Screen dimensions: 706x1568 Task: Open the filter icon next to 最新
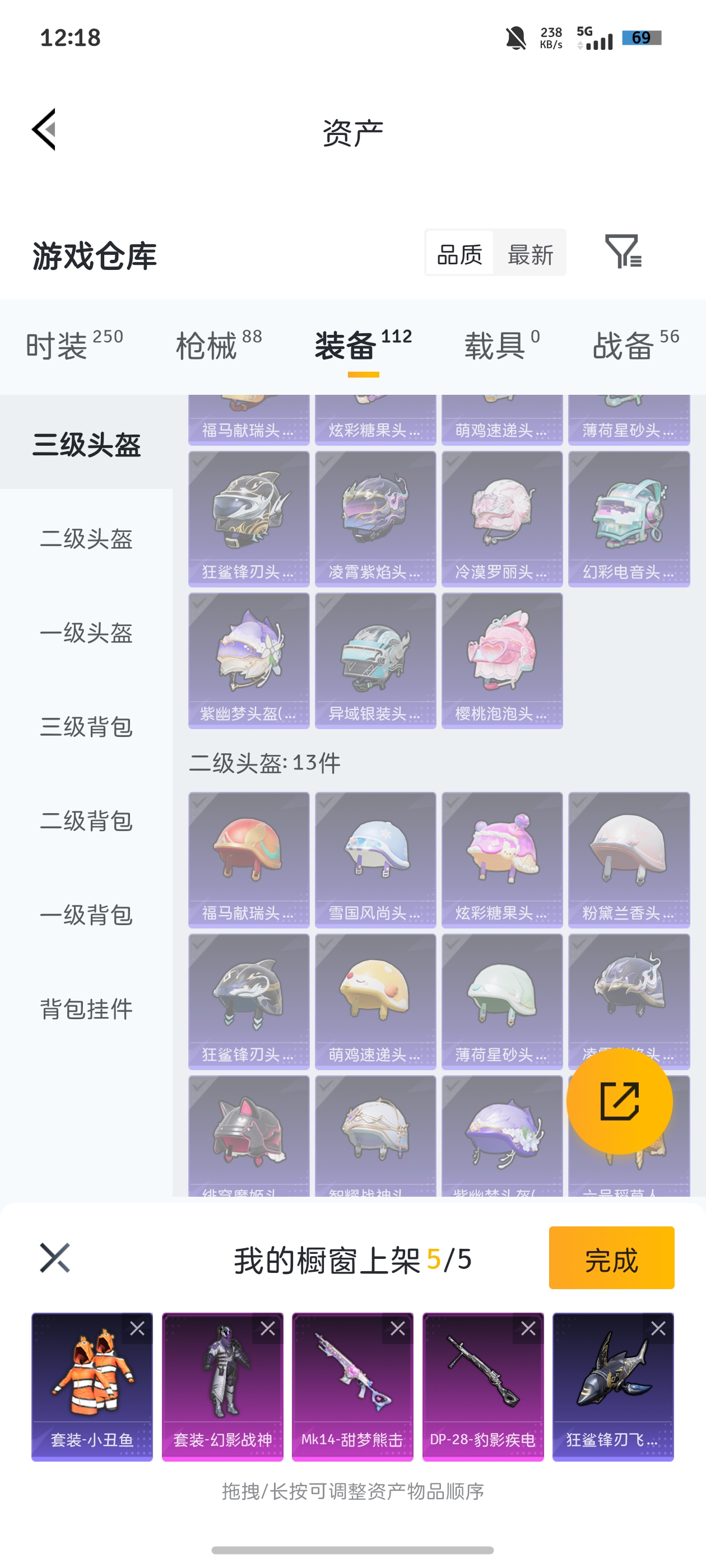tap(623, 251)
